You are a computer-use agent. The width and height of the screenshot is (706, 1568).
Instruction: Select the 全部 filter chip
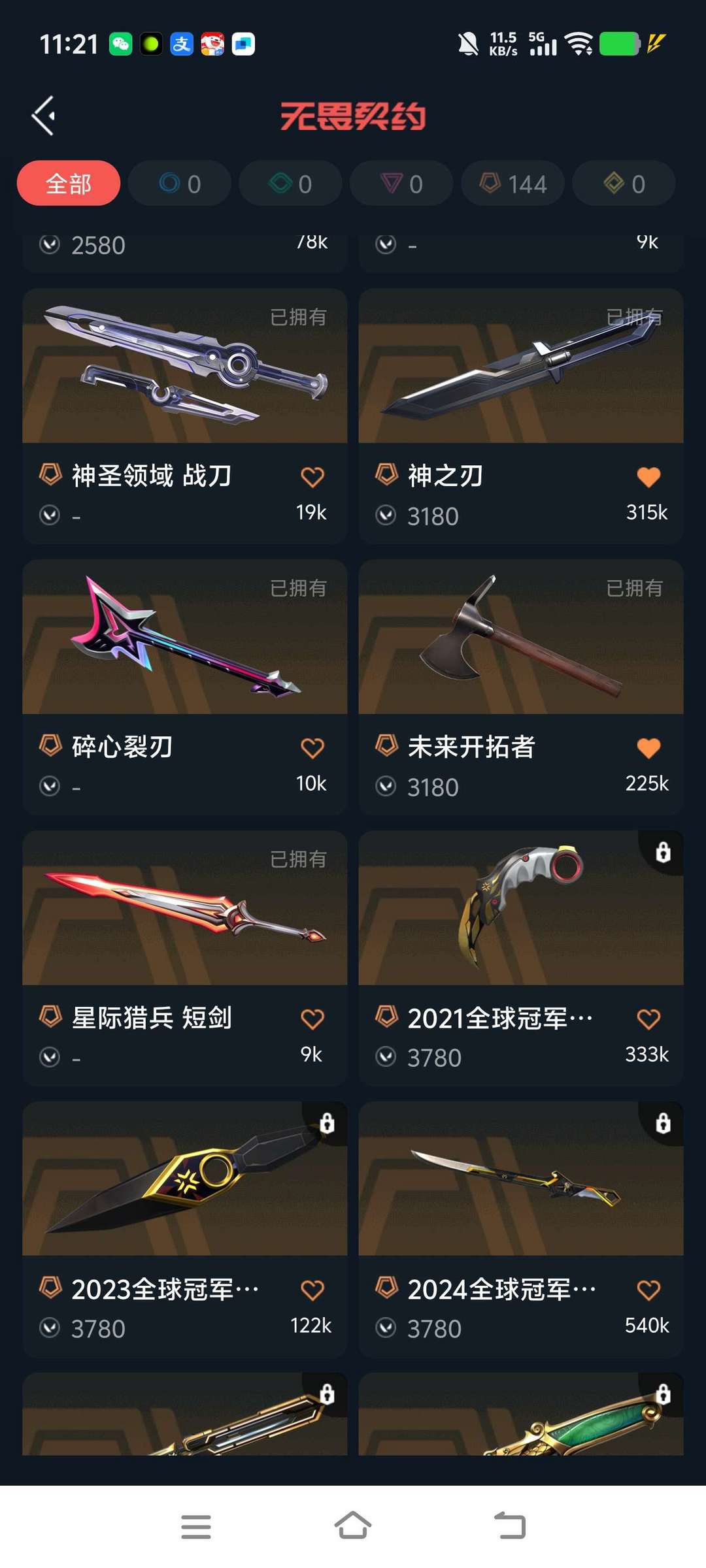[69, 184]
